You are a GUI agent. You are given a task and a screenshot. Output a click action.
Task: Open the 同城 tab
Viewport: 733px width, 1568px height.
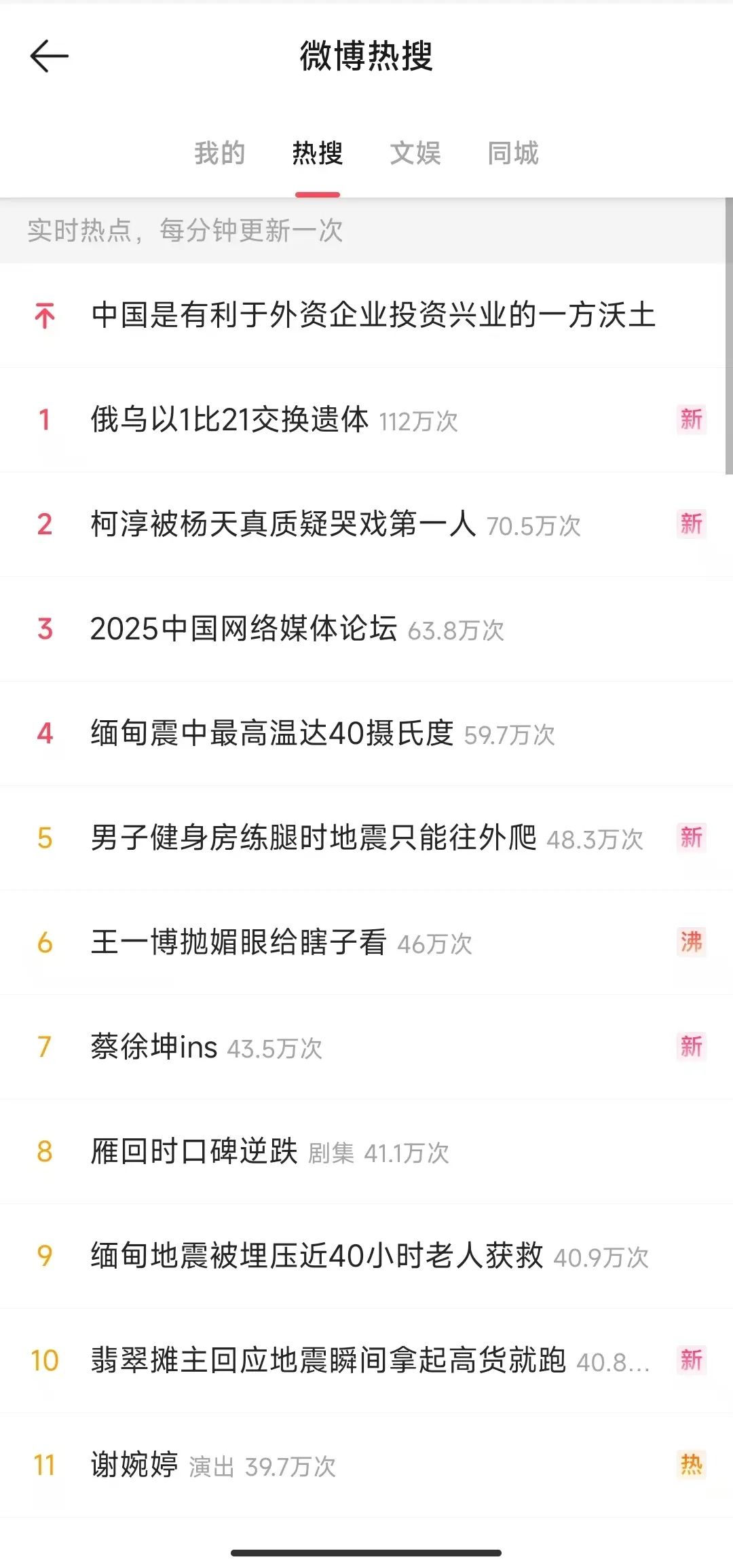pos(512,153)
